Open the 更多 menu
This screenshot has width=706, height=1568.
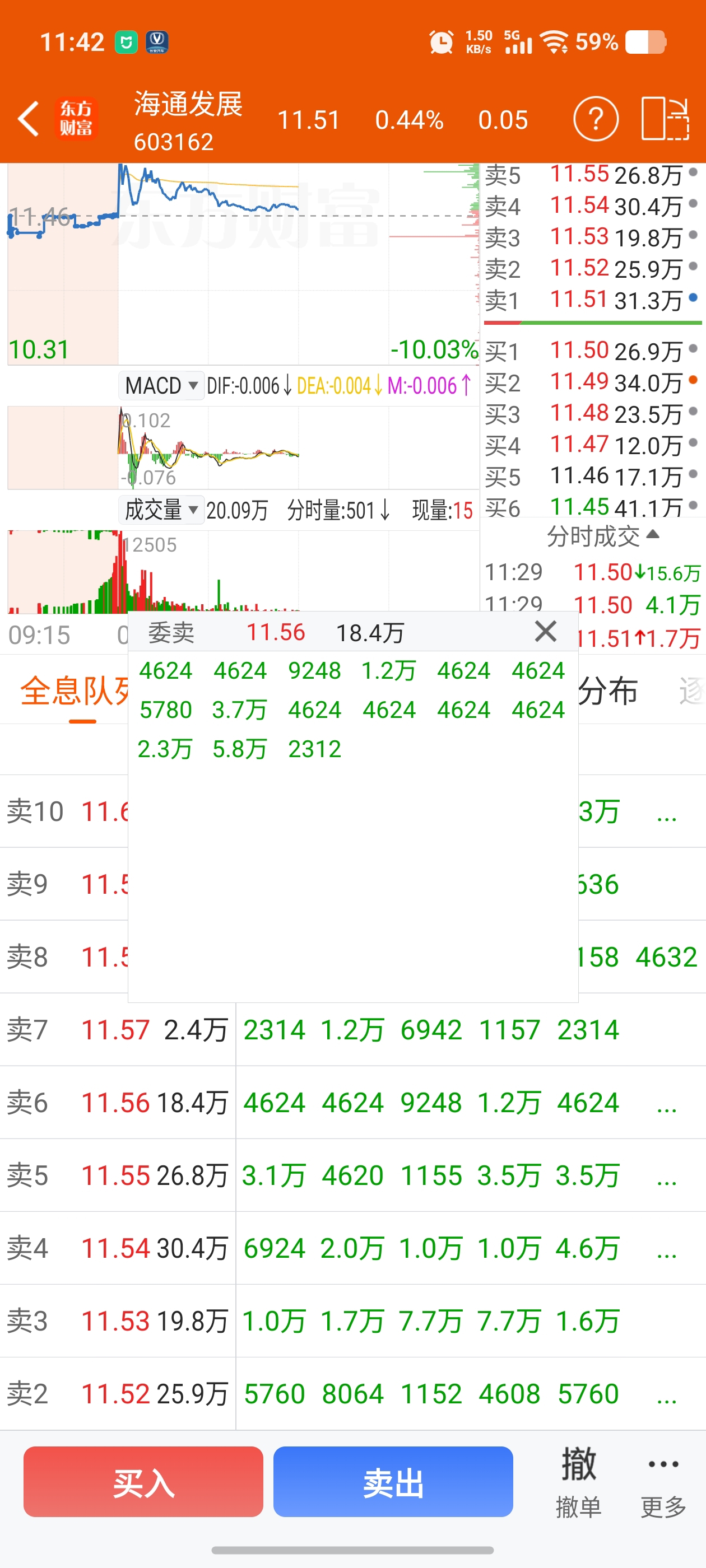[x=663, y=1483]
